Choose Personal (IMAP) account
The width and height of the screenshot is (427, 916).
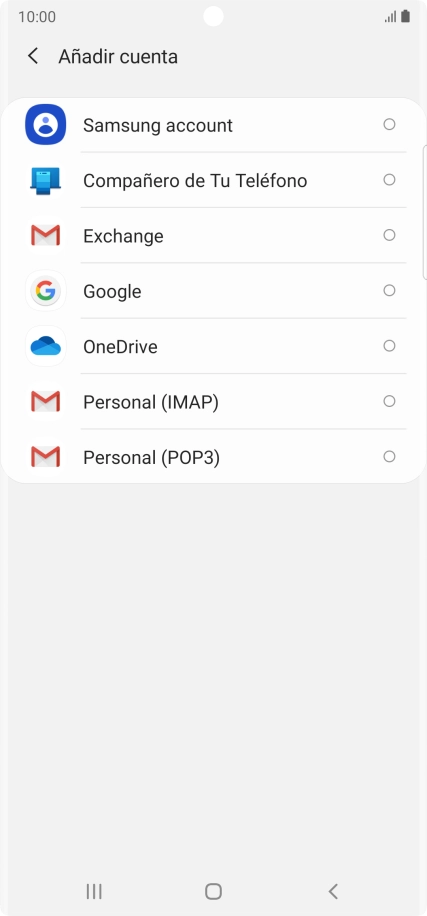click(x=213, y=402)
